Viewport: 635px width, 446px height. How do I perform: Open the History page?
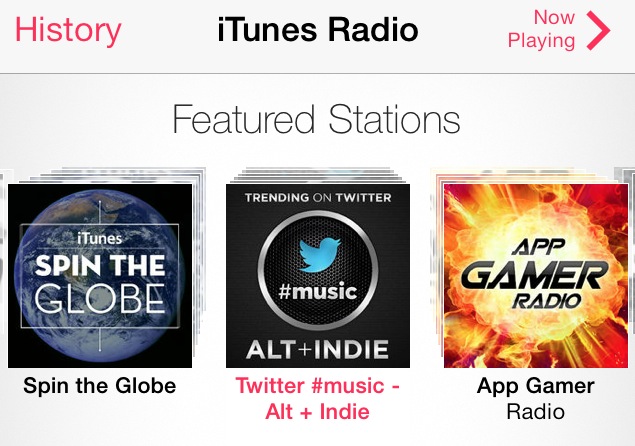(x=68, y=31)
